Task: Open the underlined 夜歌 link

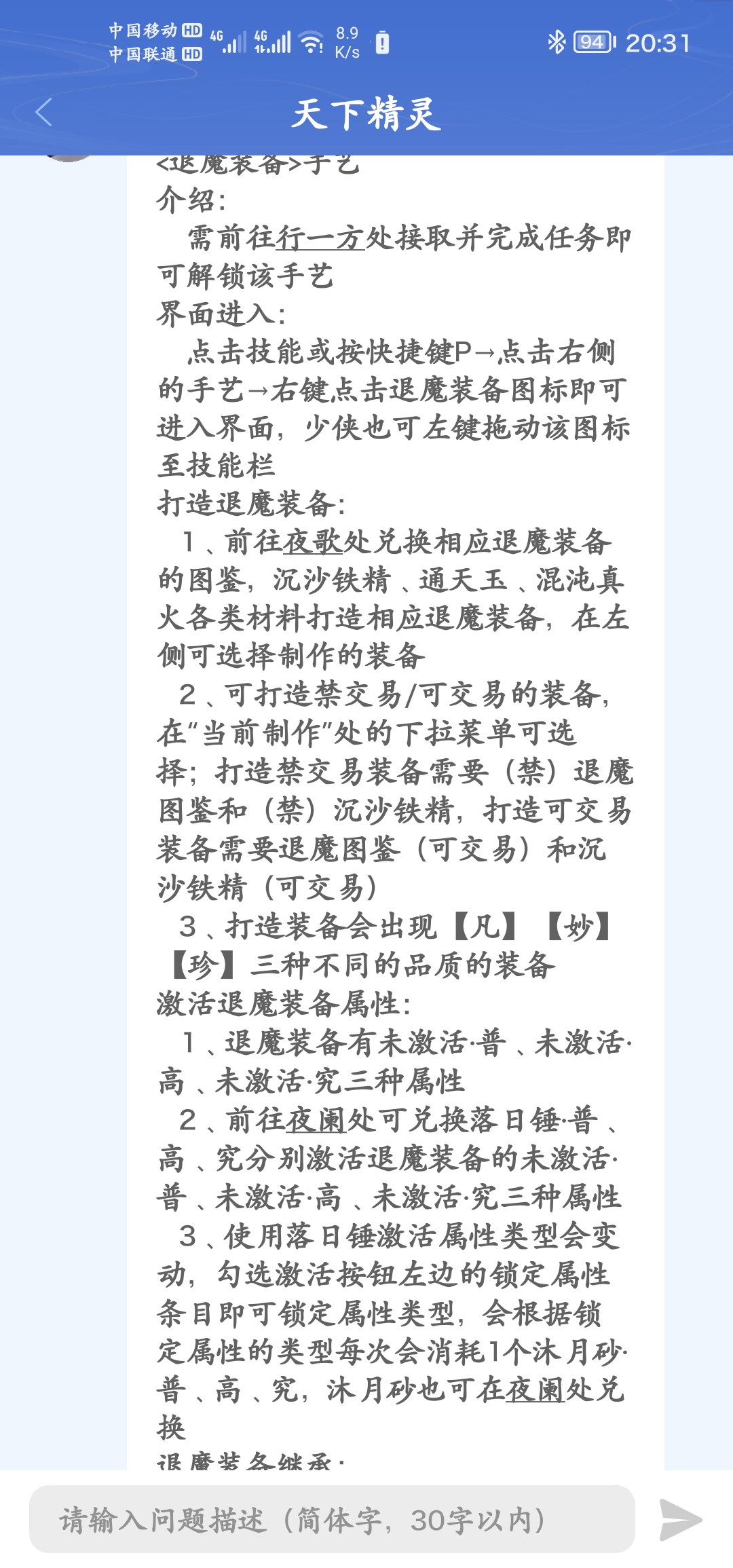Action: (x=313, y=542)
